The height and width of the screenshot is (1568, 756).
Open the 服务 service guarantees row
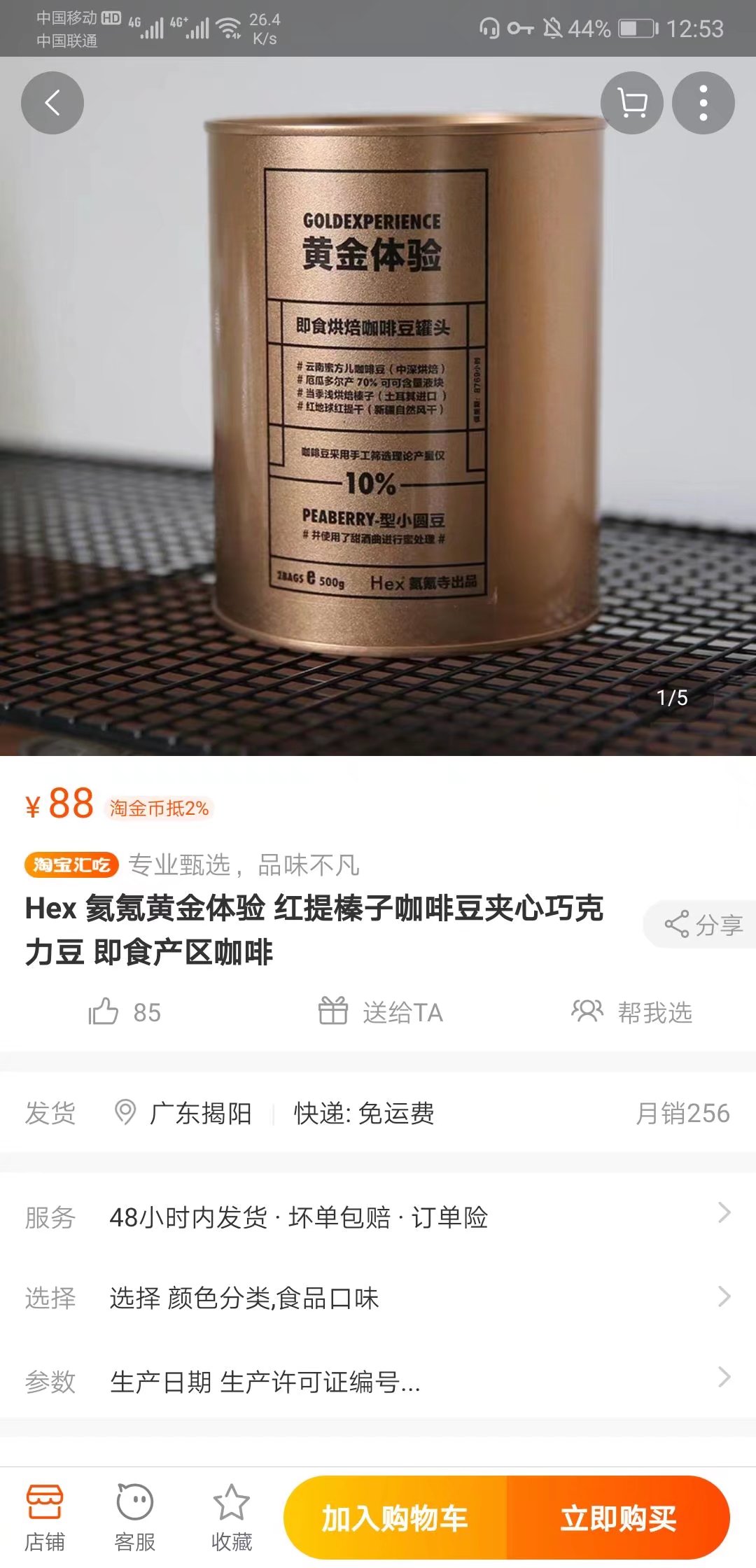pos(378,1217)
